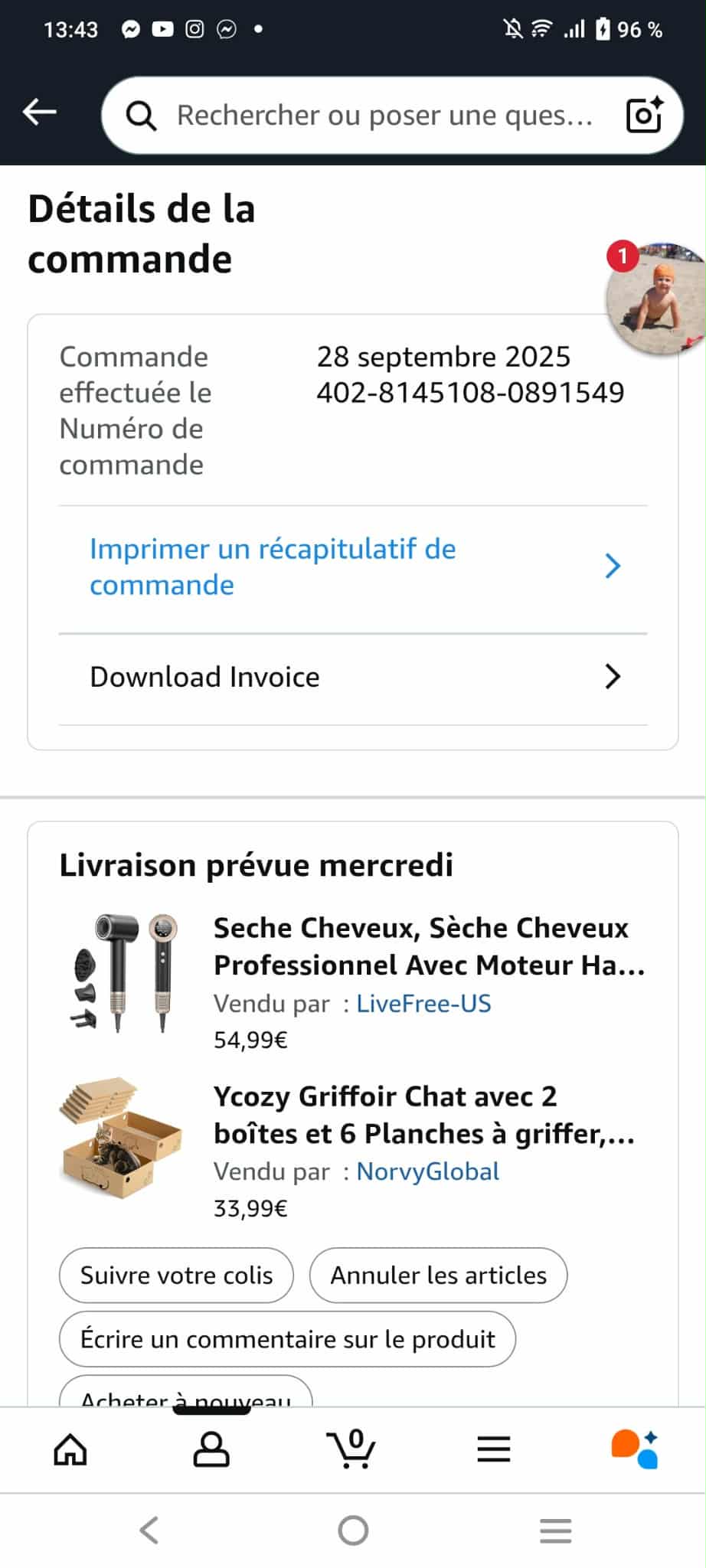
Task: Open the Seche Cheveux product
Action: click(429, 946)
